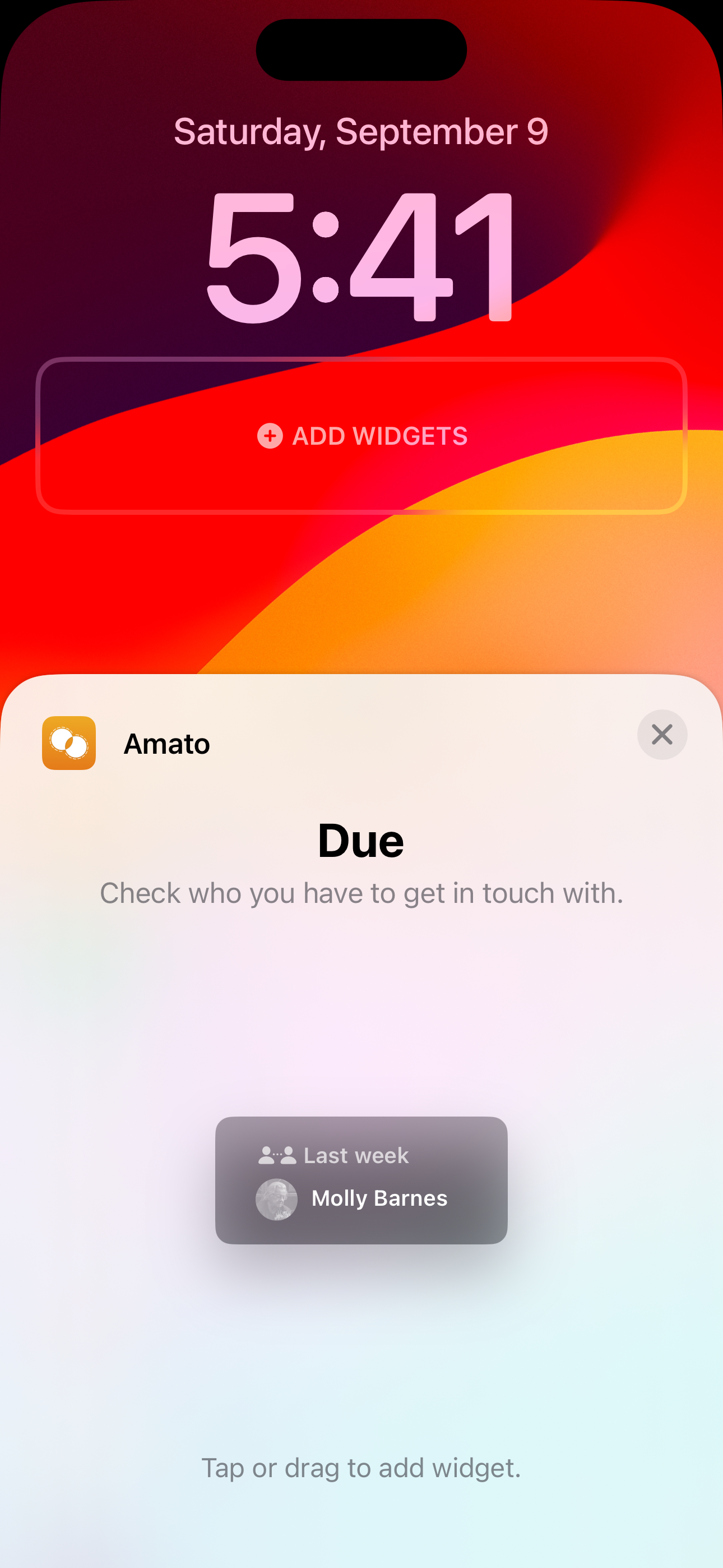Close the Amato widget panel
Screen dimensions: 723x1568
click(662, 735)
